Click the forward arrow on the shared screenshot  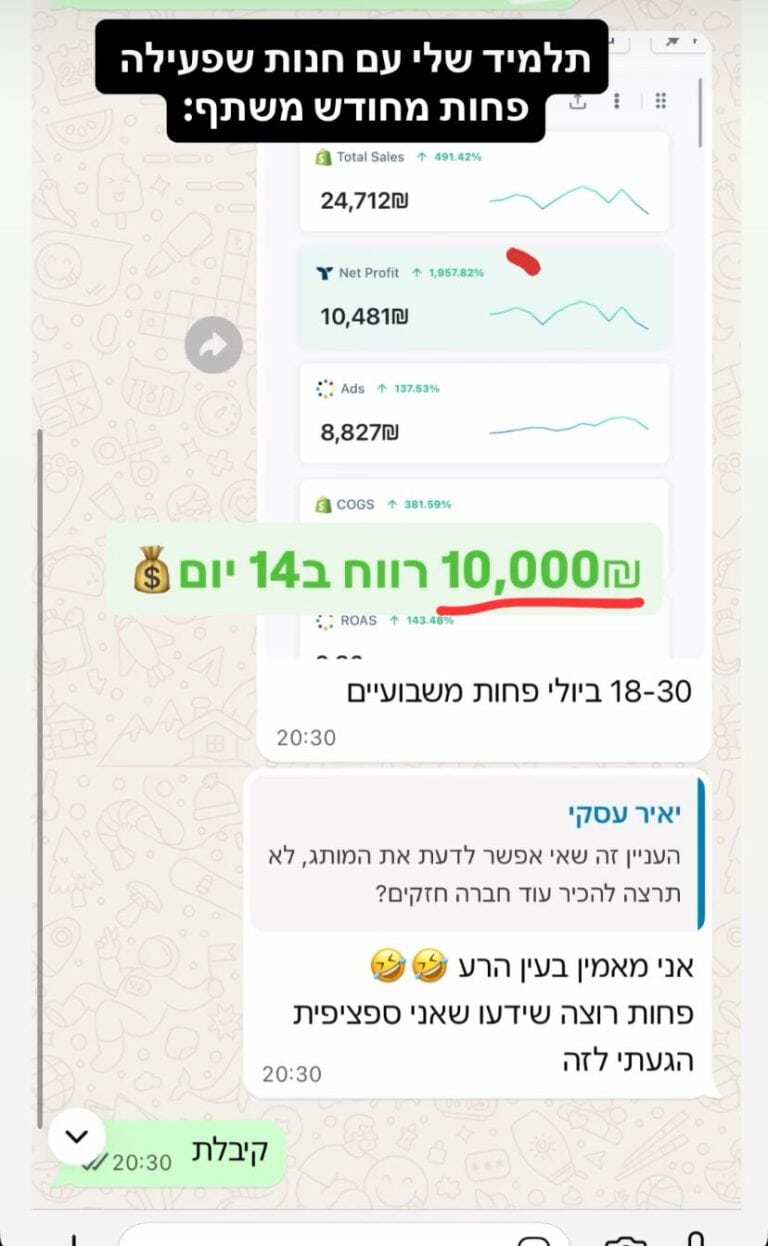click(x=213, y=343)
